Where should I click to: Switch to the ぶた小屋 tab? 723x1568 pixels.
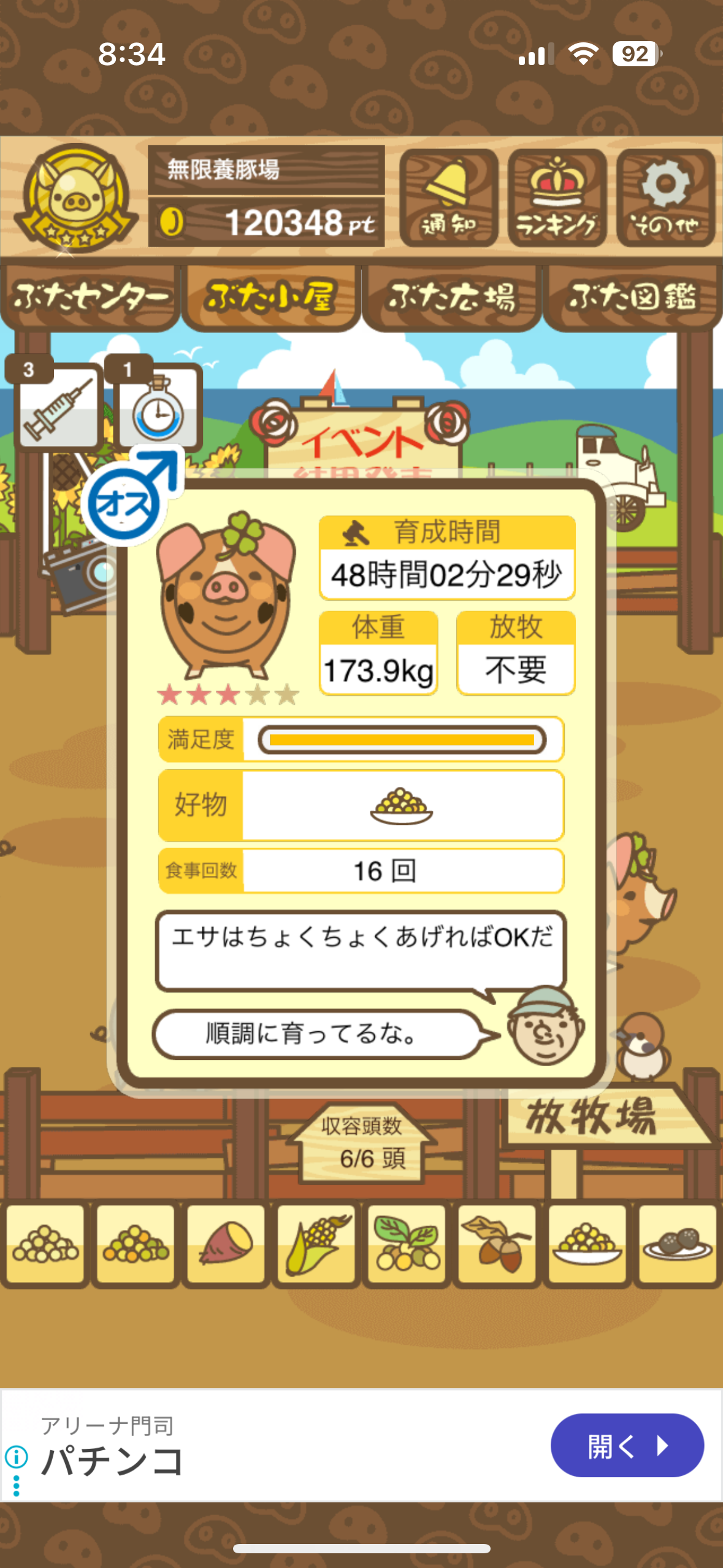point(270,298)
